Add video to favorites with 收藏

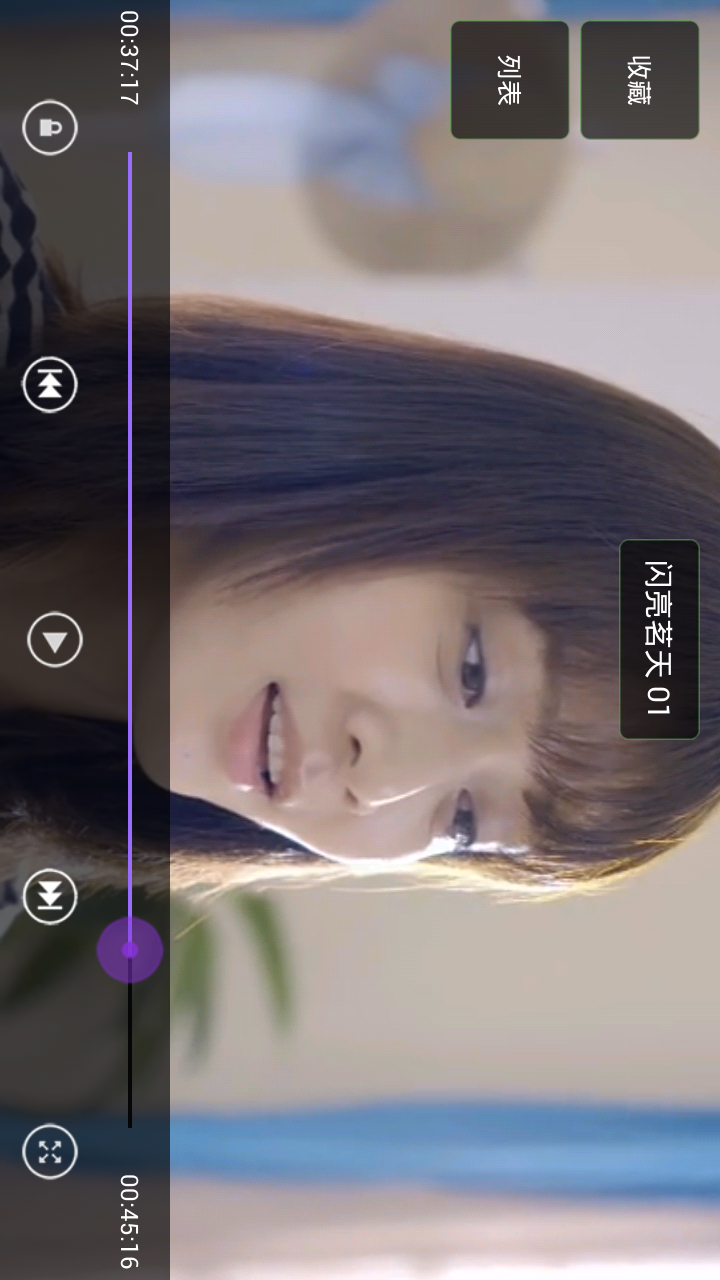pyautogui.click(x=639, y=80)
